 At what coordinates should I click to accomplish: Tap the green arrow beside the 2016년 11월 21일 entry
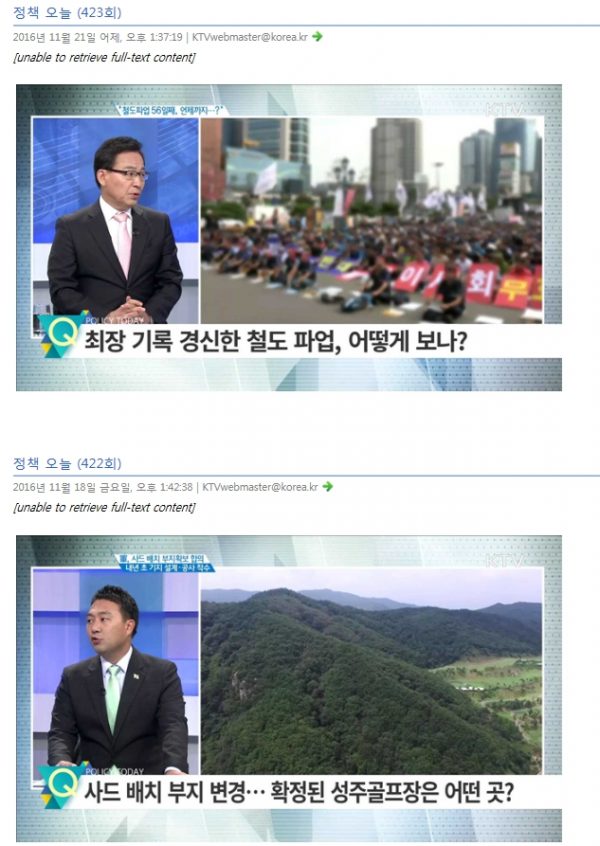318,36
